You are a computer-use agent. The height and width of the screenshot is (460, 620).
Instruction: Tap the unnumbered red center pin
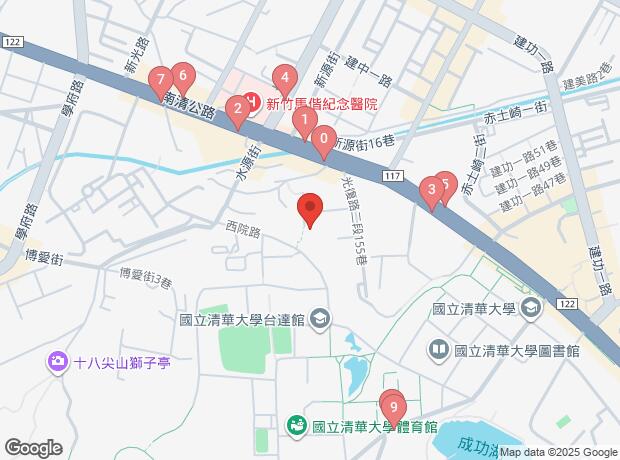click(x=310, y=208)
